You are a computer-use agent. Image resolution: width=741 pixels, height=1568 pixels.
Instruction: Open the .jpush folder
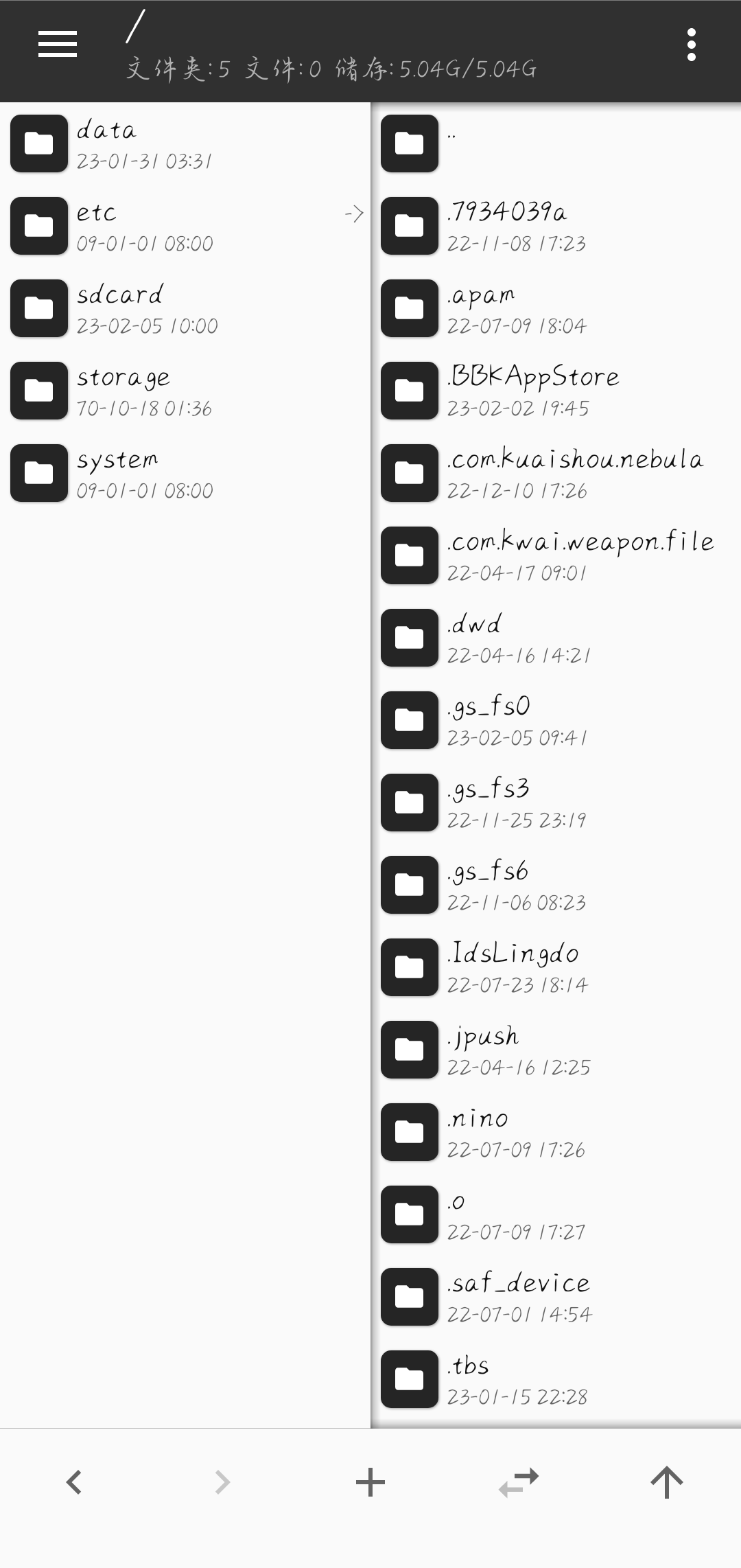coord(556,1050)
